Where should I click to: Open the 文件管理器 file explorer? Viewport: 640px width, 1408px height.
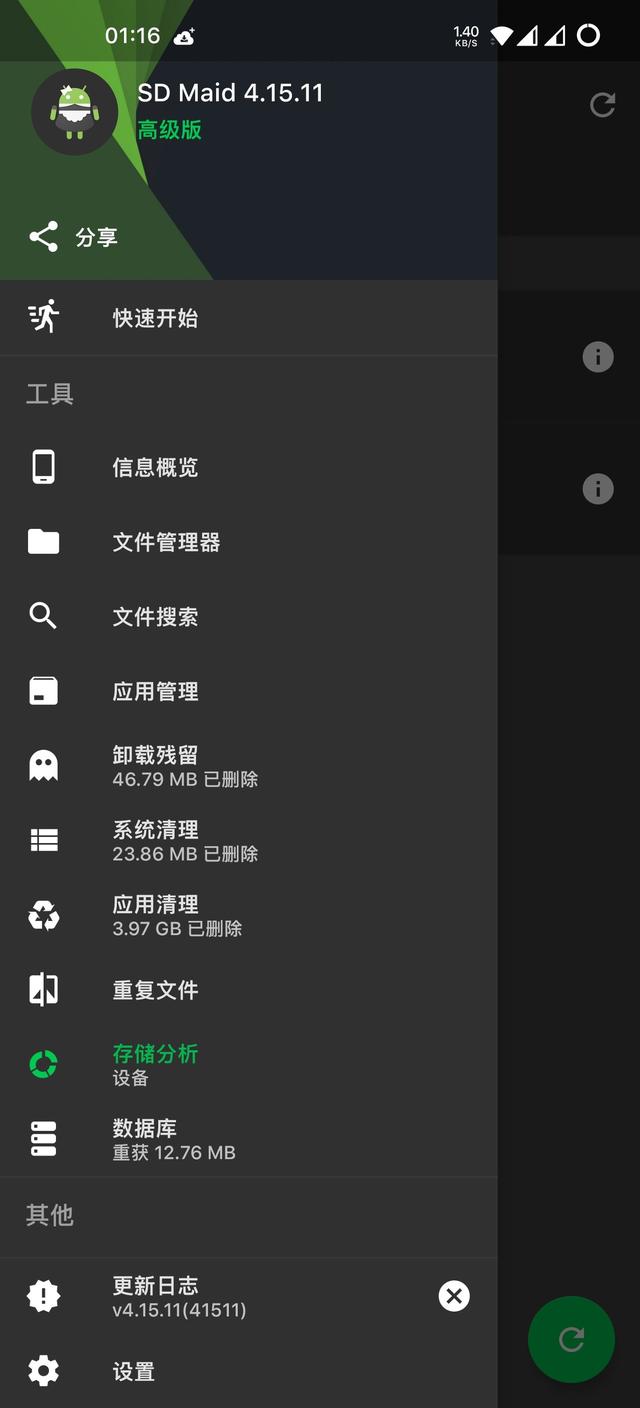pos(248,542)
